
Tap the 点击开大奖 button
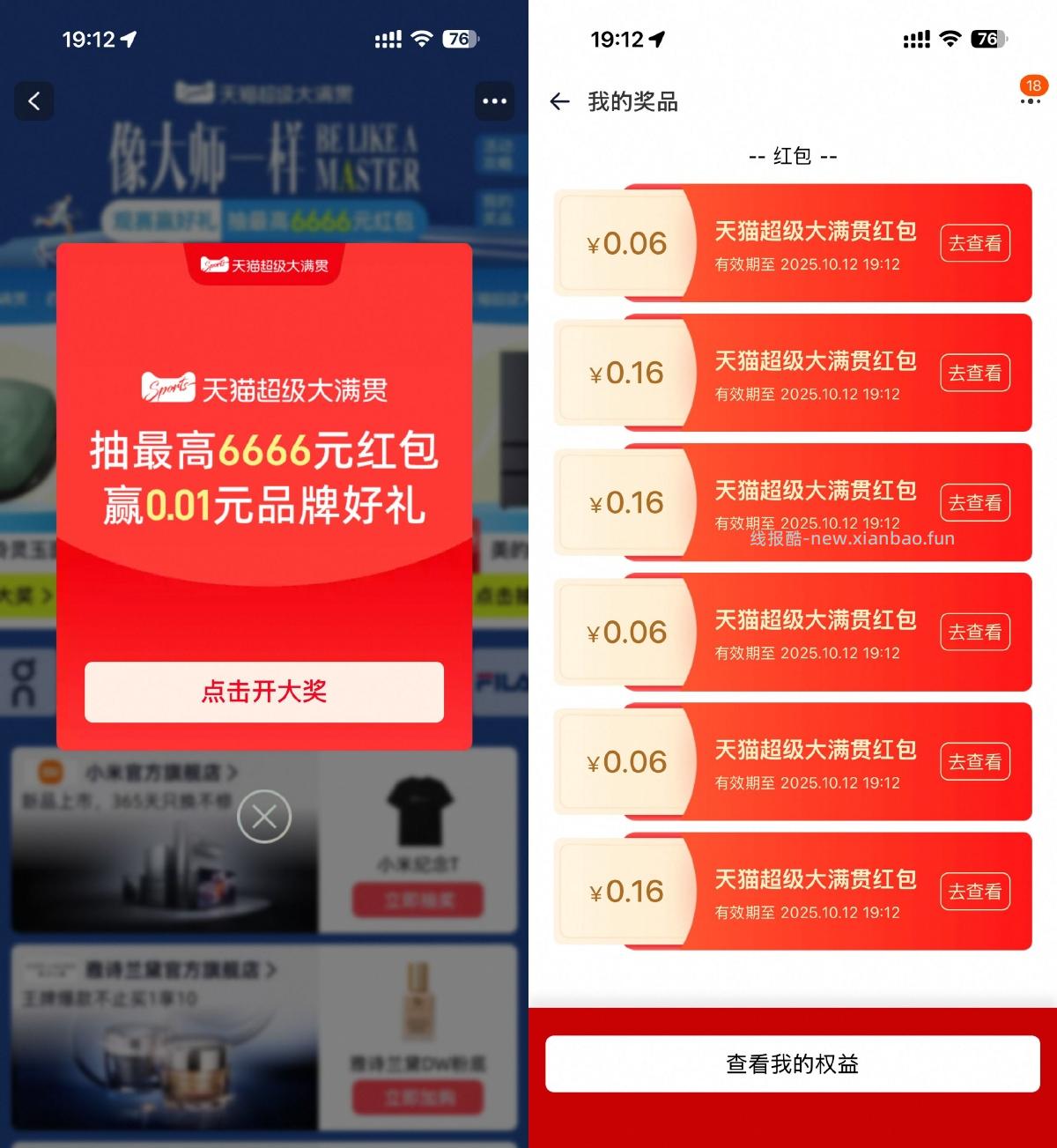(263, 692)
